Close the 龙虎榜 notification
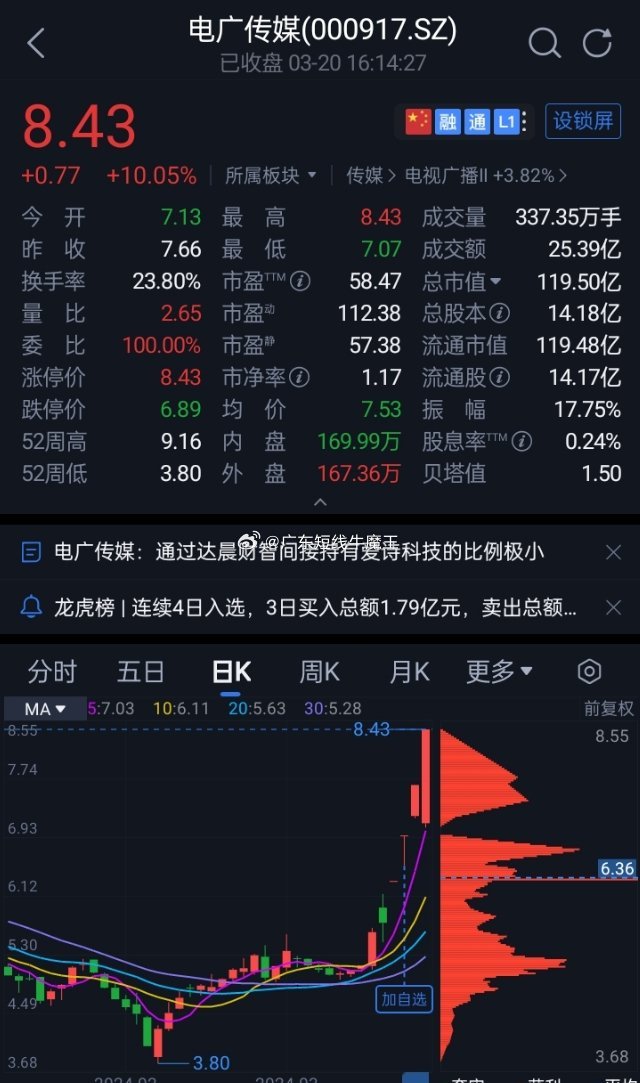640x1083 pixels. point(614,607)
